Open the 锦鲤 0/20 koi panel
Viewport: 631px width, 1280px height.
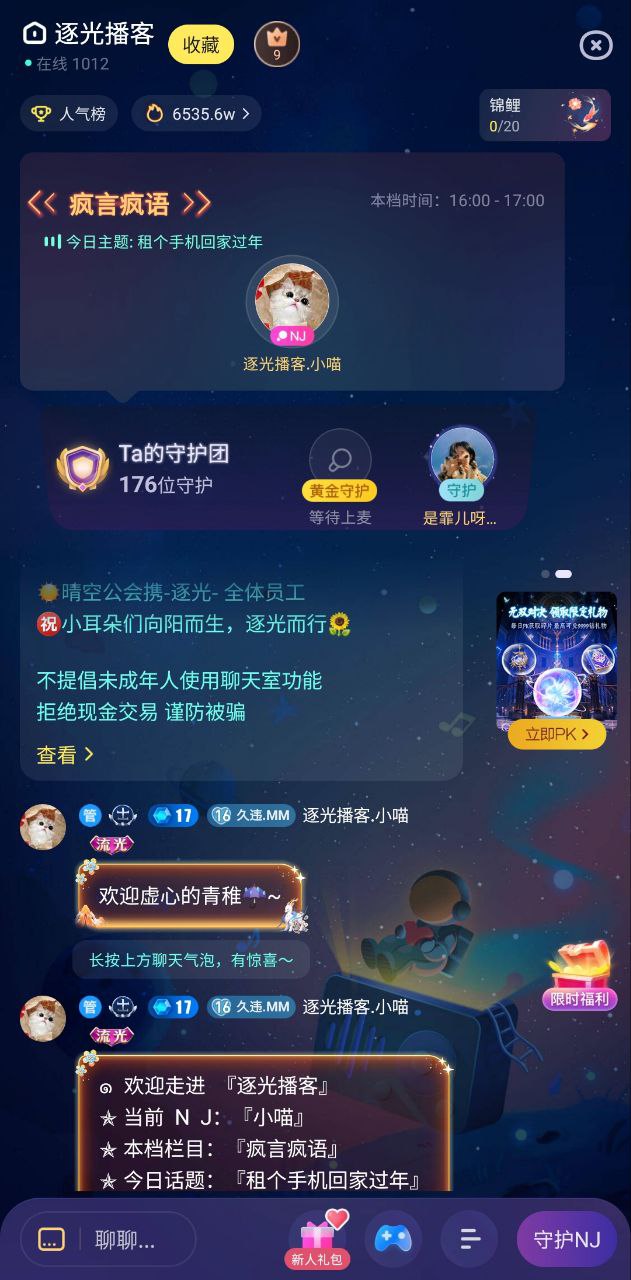[x=543, y=115]
